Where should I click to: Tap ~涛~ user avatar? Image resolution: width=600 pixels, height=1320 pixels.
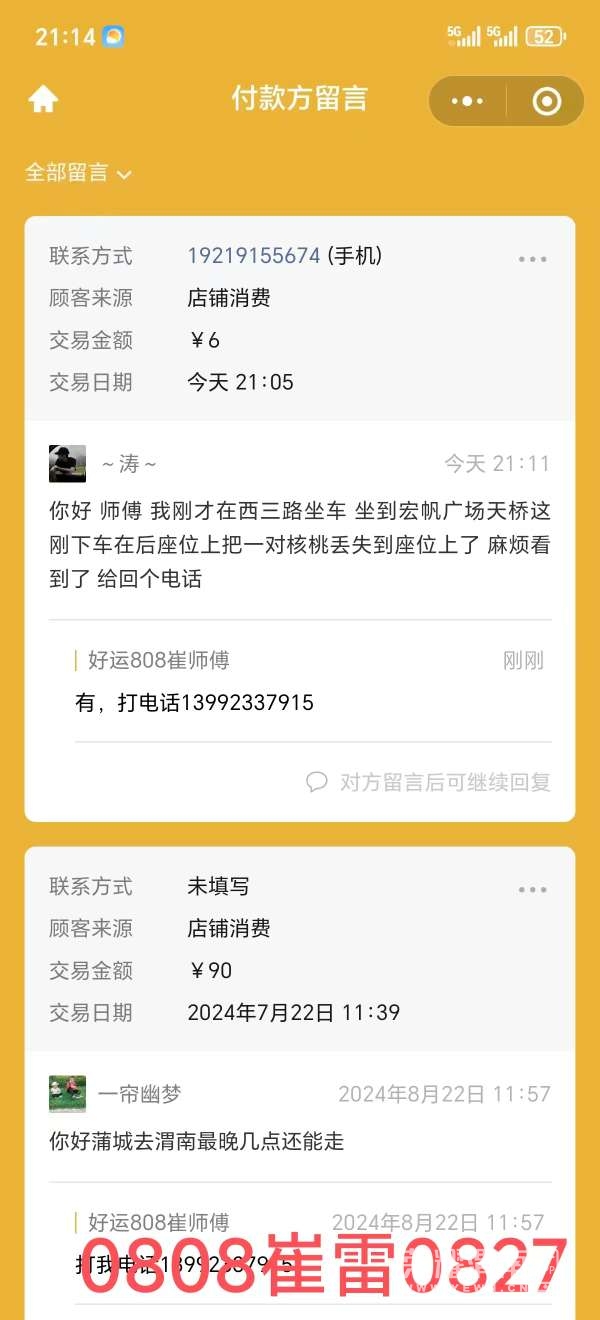tap(67, 464)
